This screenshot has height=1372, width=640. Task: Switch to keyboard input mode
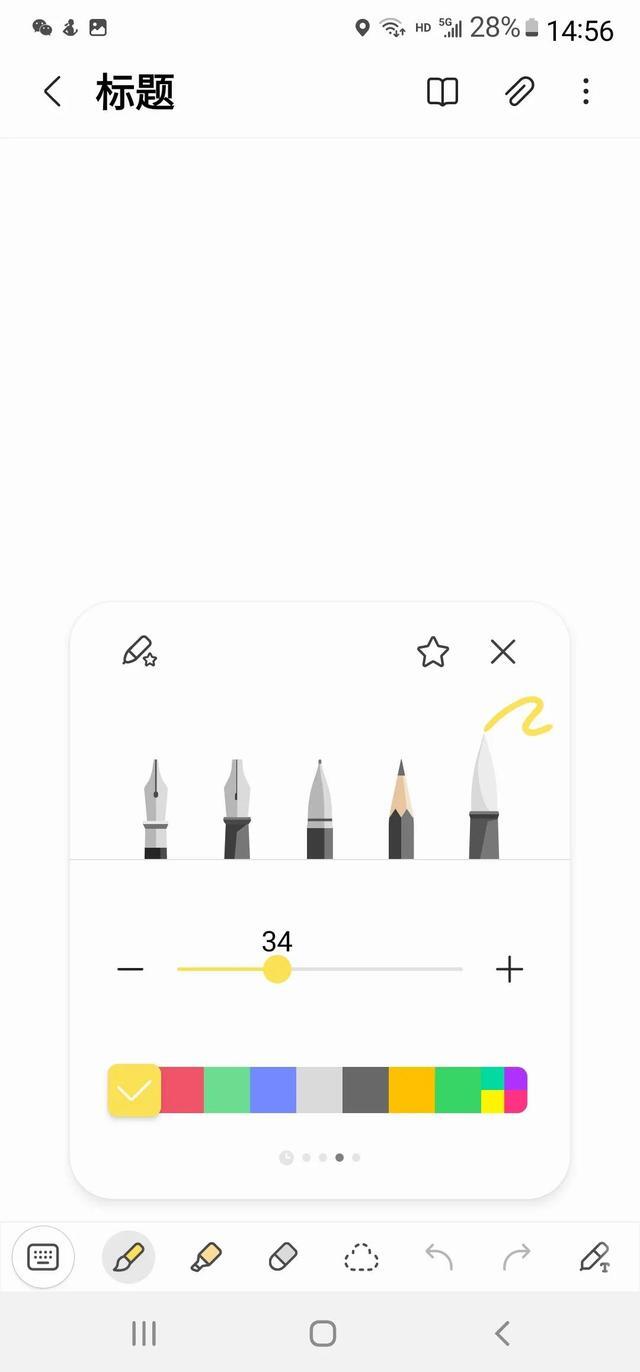click(x=43, y=1257)
